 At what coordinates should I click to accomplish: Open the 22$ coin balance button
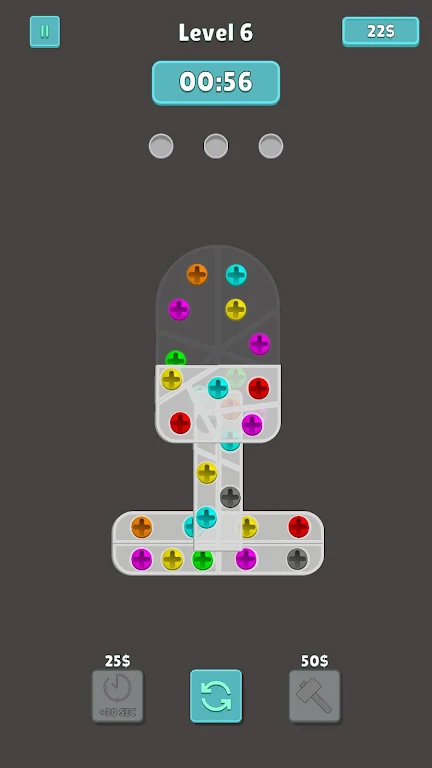coord(381,32)
